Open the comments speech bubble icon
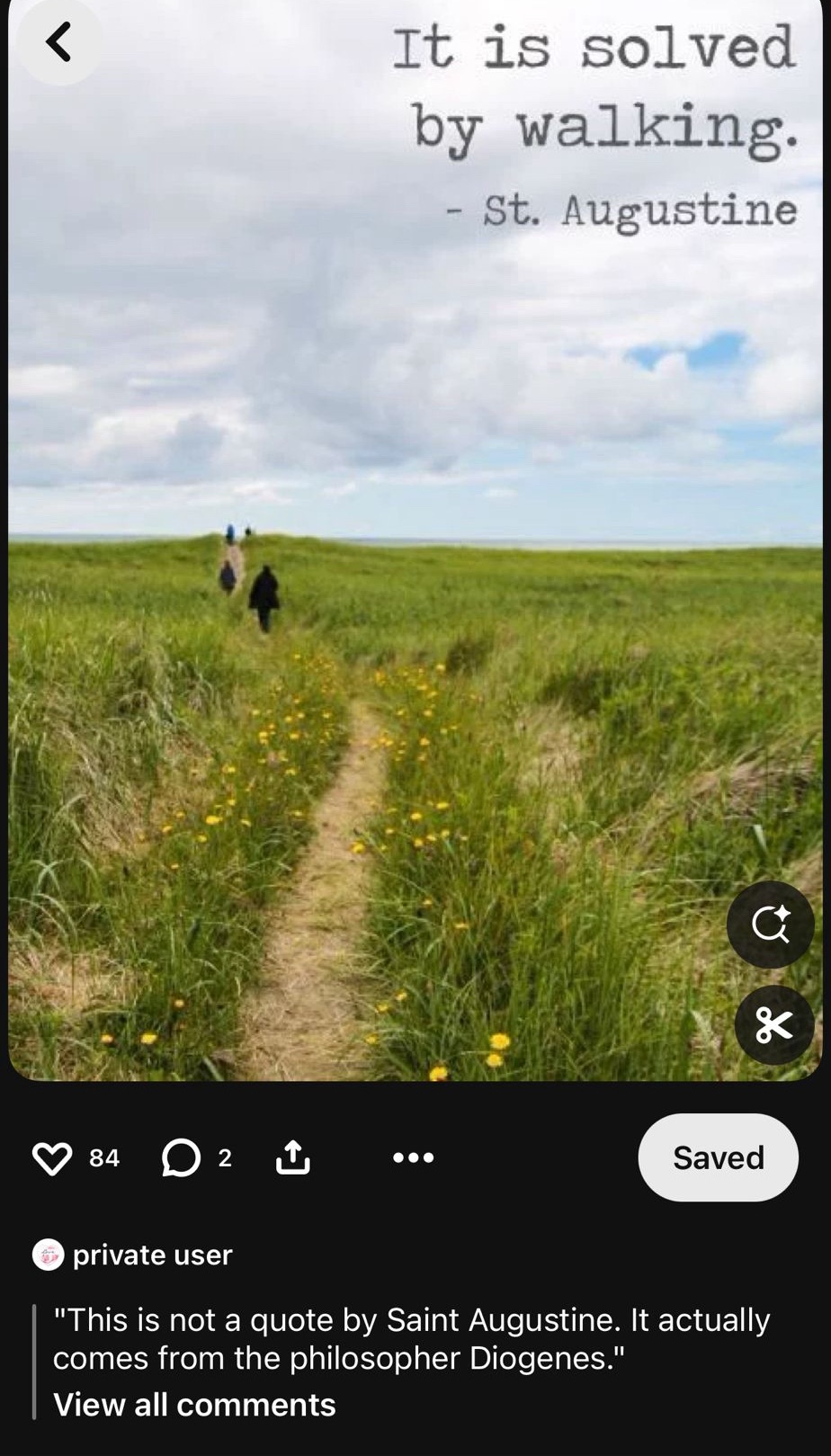The image size is (831, 1456). point(181,1158)
